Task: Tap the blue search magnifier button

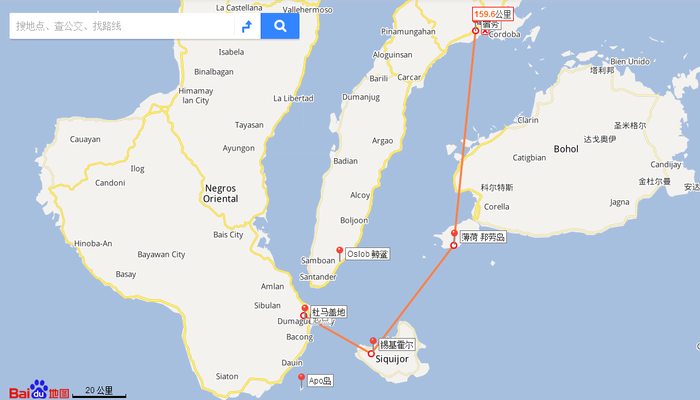Action: (281, 26)
